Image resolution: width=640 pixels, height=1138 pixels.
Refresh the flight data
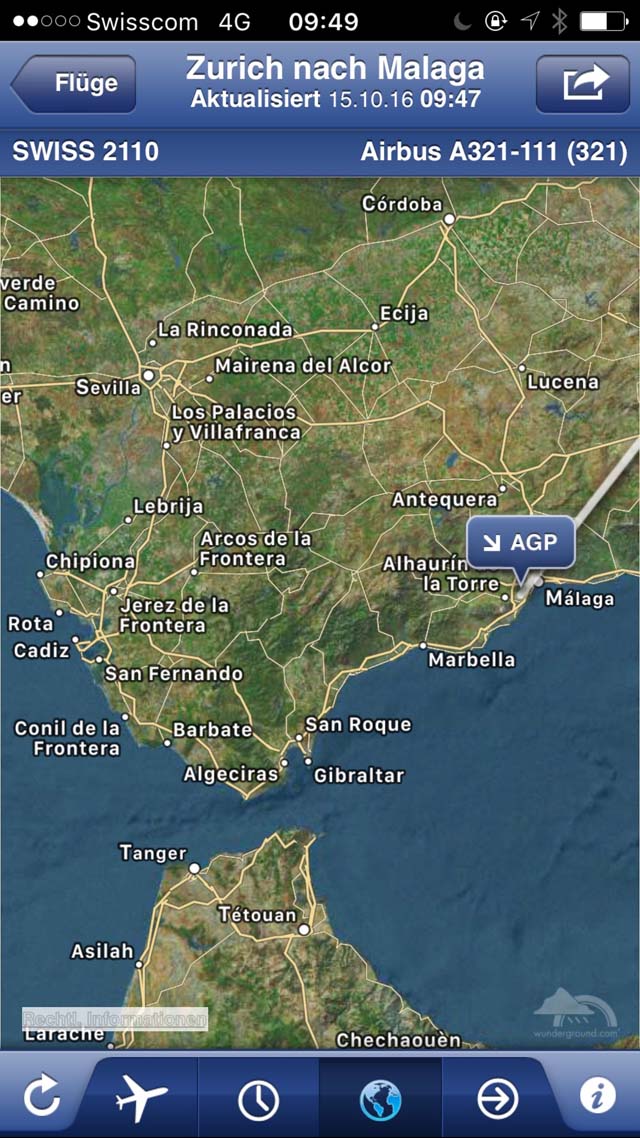41,1095
